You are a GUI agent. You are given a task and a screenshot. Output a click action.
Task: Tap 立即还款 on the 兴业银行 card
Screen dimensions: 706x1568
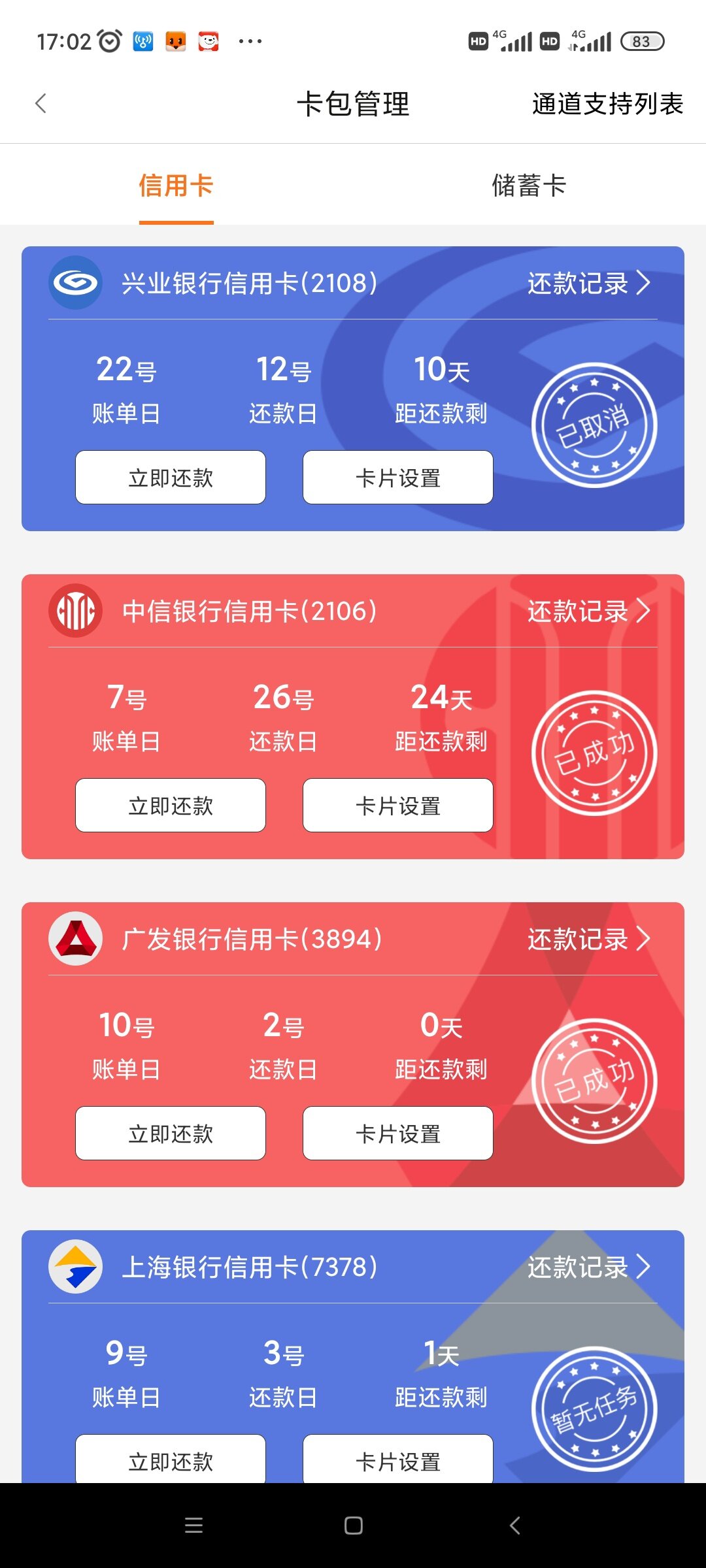(x=171, y=478)
